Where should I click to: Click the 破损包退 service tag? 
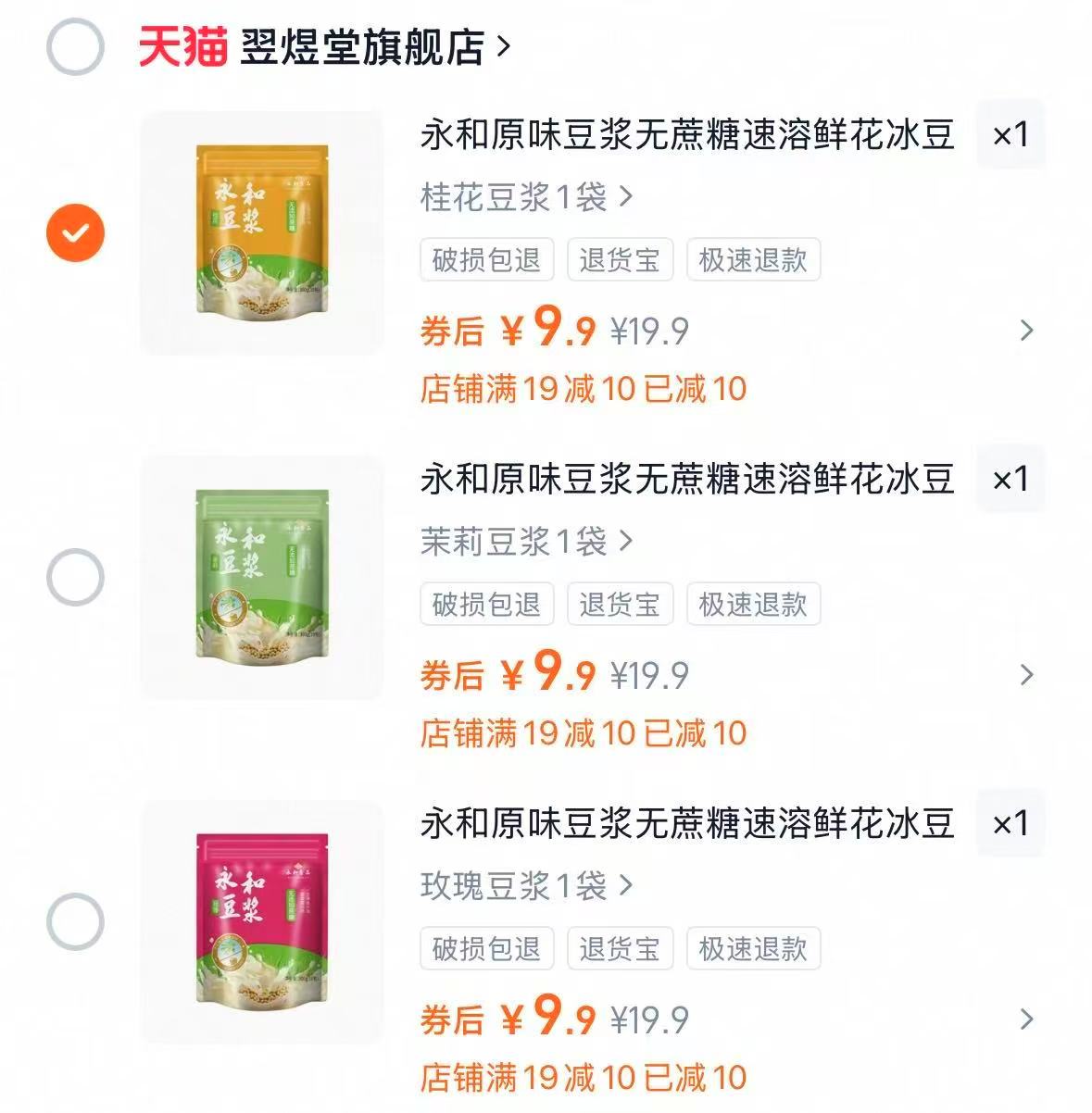click(x=485, y=260)
